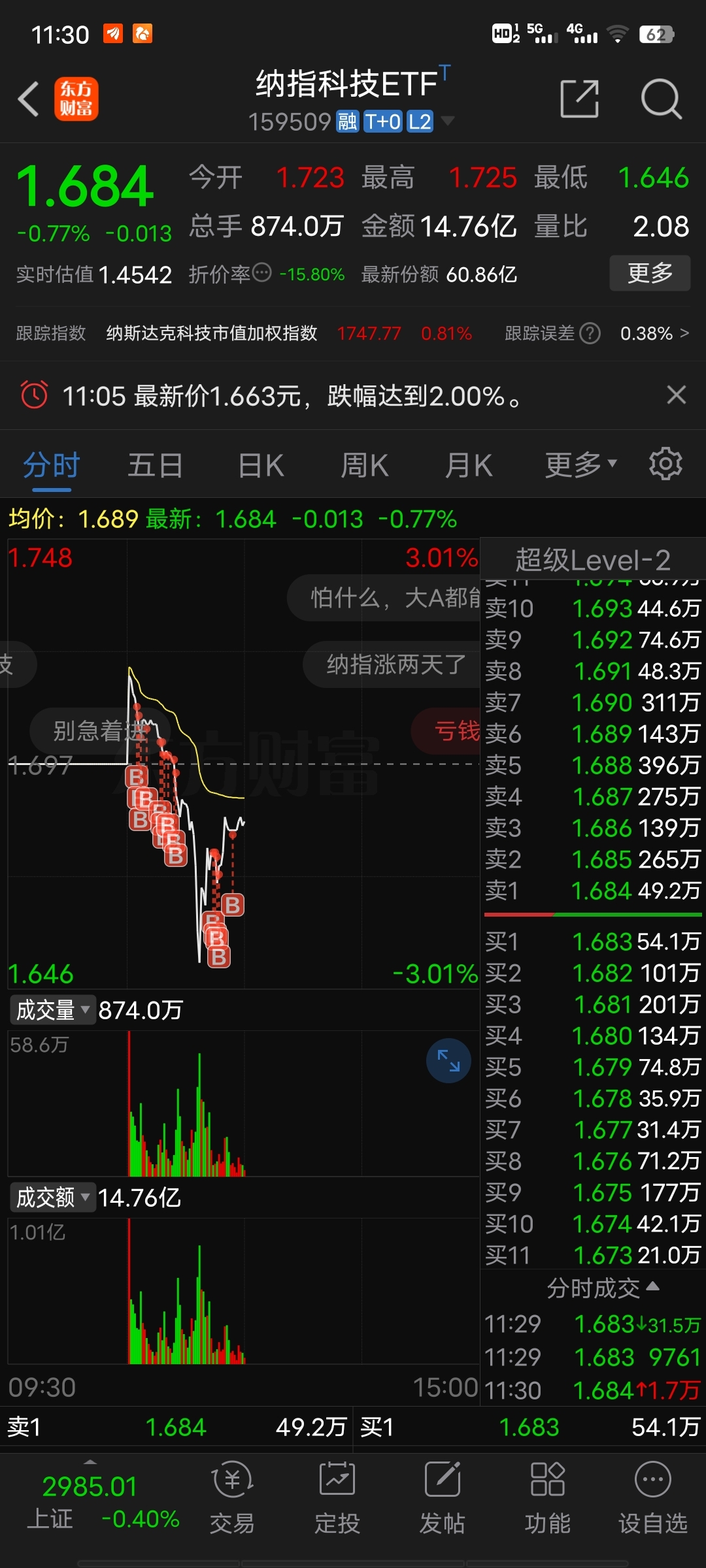Image resolution: width=706 pixels, height=1568 pixels.
Task: Expand the dropdown arrow beside L2 badge
Action: pyautogui.click(x=448, y=121)
